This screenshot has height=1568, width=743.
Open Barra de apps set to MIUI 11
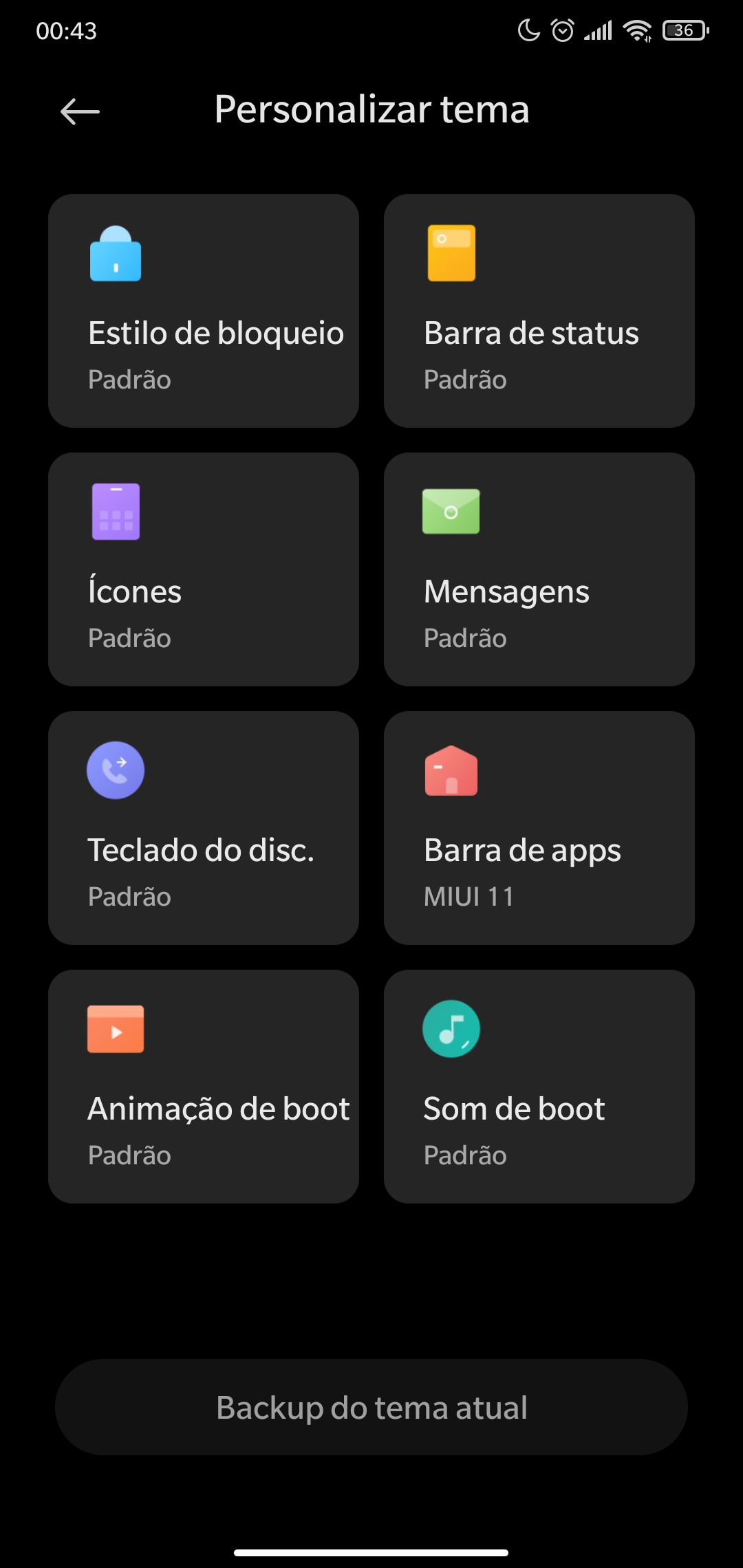click(x=539, y=828)
